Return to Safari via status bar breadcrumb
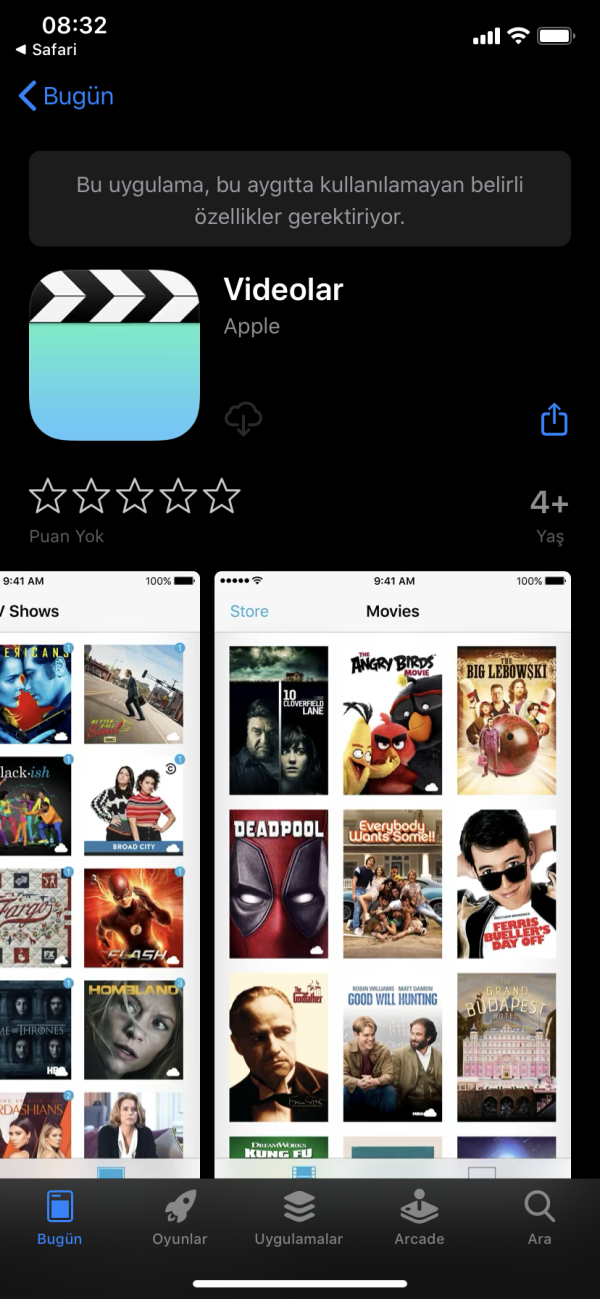Viewport: 600px width, 1299px height. coord(47,49)
